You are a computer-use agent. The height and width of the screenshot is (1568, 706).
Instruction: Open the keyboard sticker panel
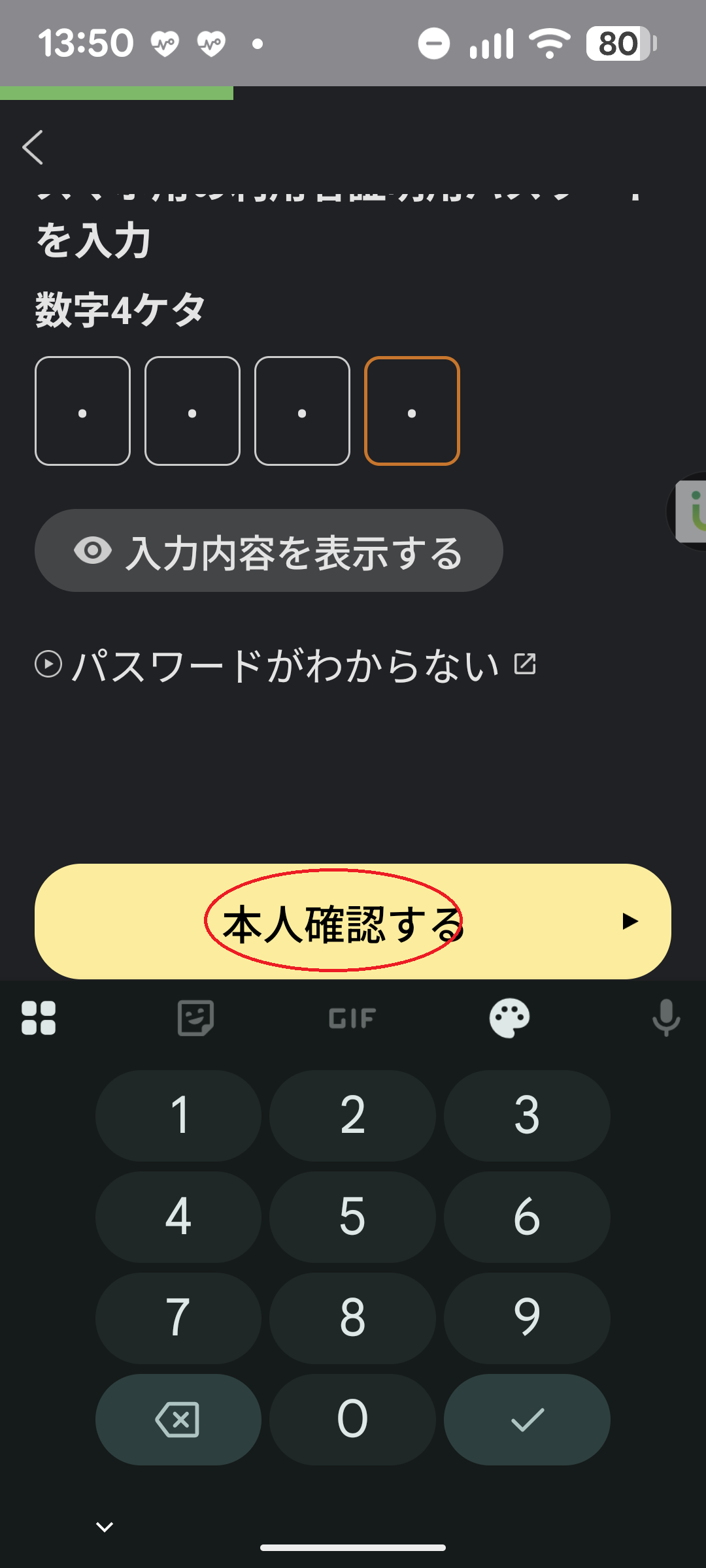point(195,1018)
